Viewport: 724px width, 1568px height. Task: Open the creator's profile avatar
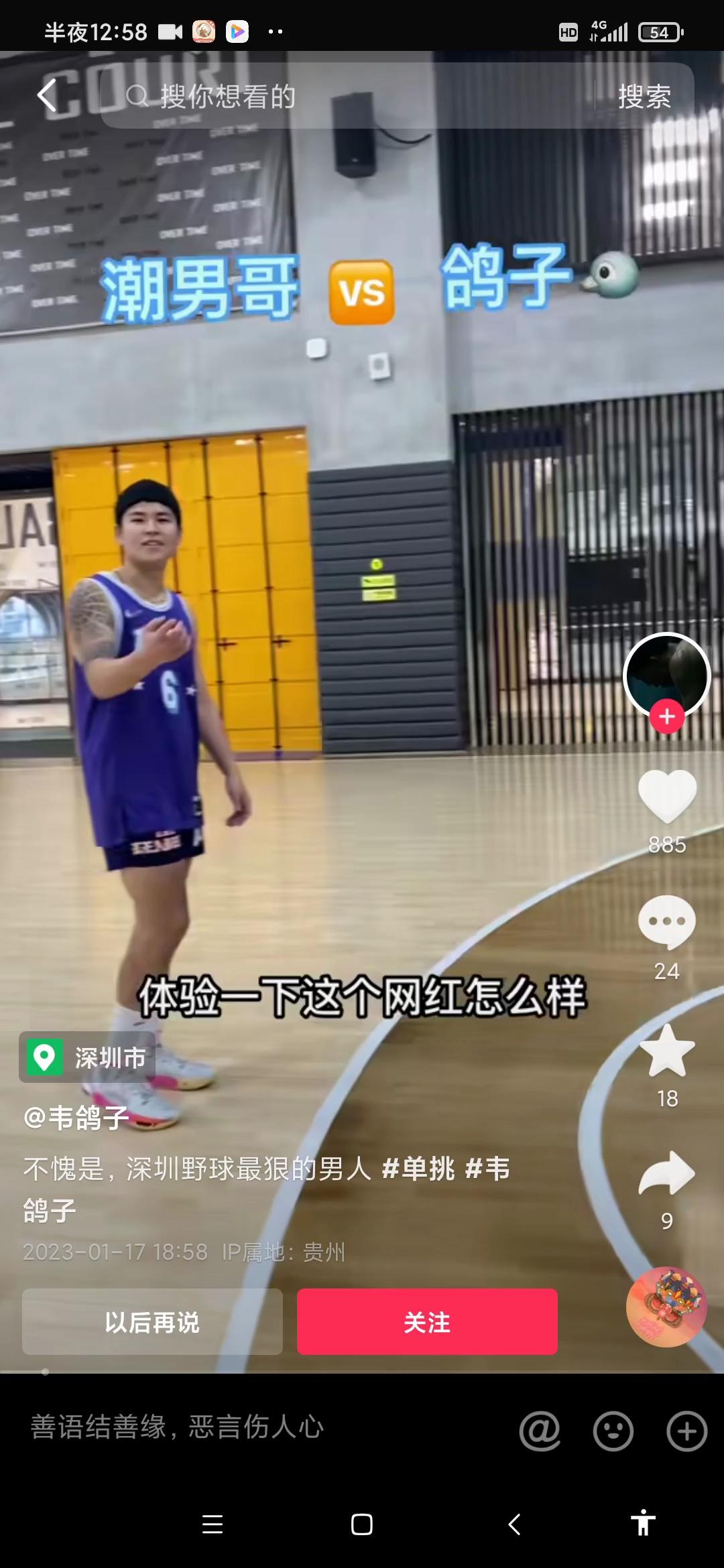[x=666, y=675]
